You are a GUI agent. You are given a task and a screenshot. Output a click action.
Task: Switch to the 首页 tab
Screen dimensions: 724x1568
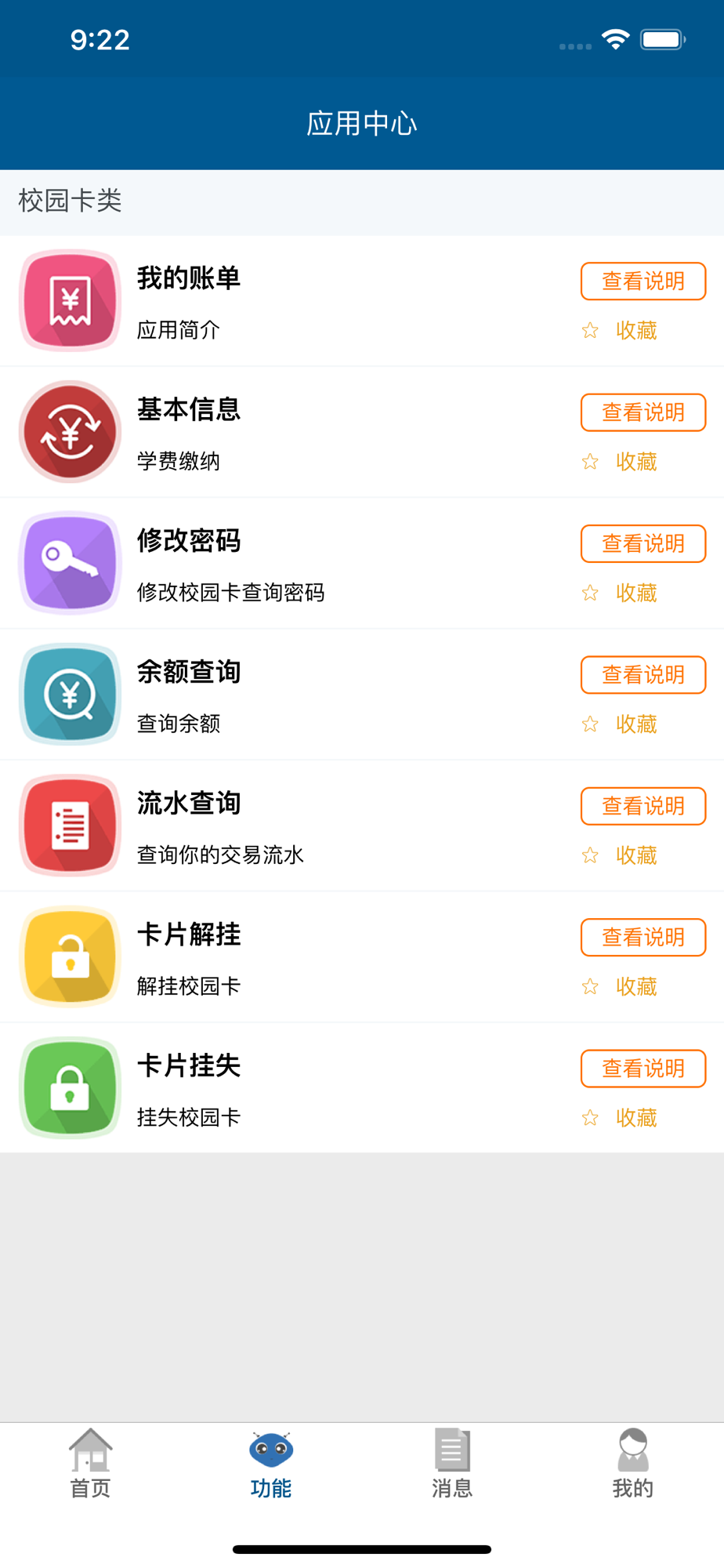[x=91, y=1463]
